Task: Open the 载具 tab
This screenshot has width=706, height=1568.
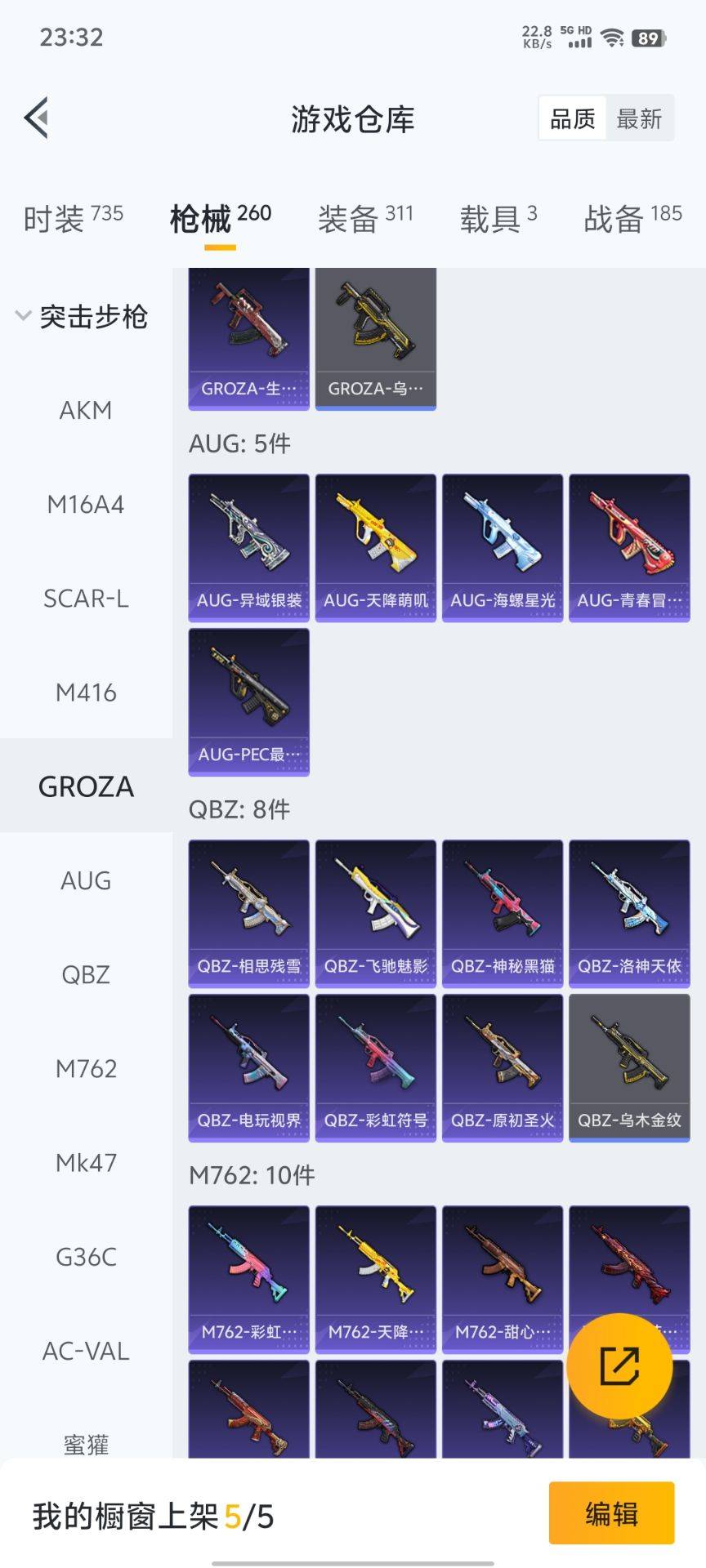Action: click(x=498, y=219)
